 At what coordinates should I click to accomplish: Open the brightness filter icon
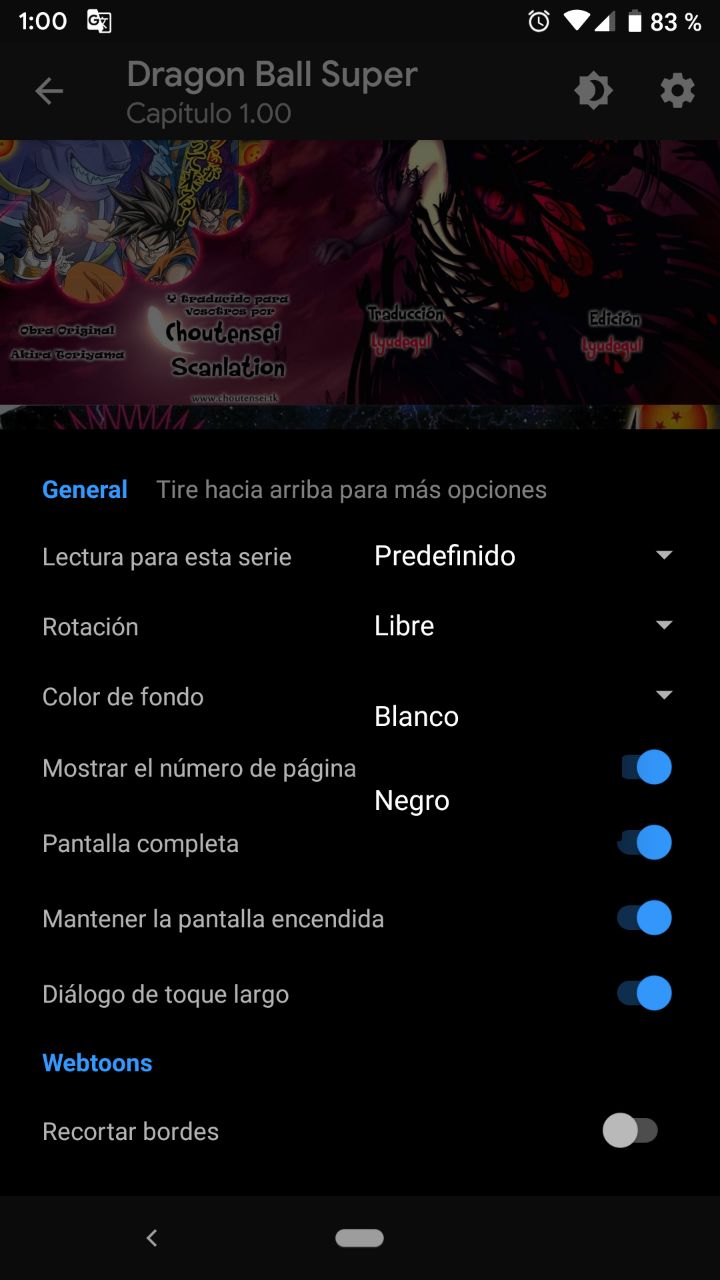pyautogui.click(x=593, y=92)
